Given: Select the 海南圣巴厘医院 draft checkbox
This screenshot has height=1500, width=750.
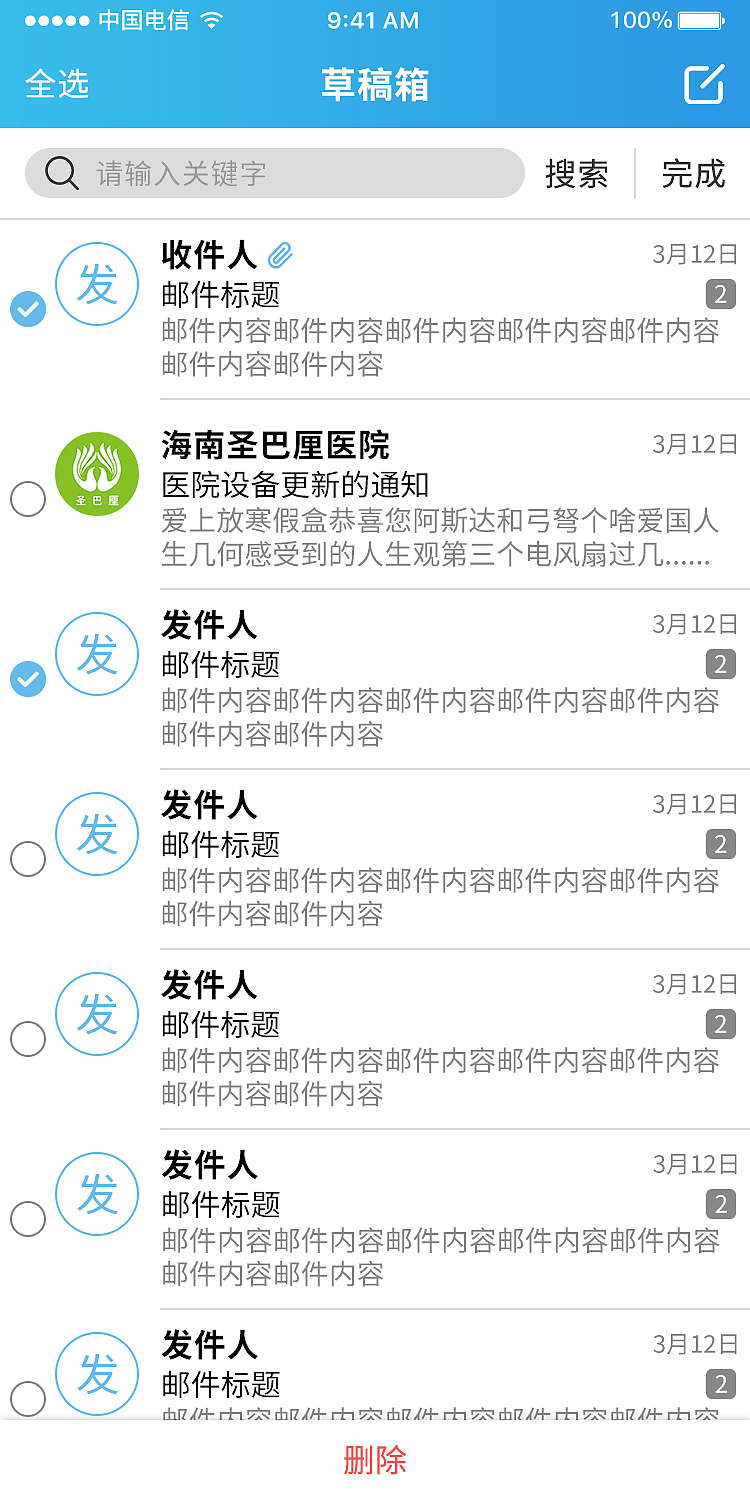Looking at the screenshot, I should 28,500.
